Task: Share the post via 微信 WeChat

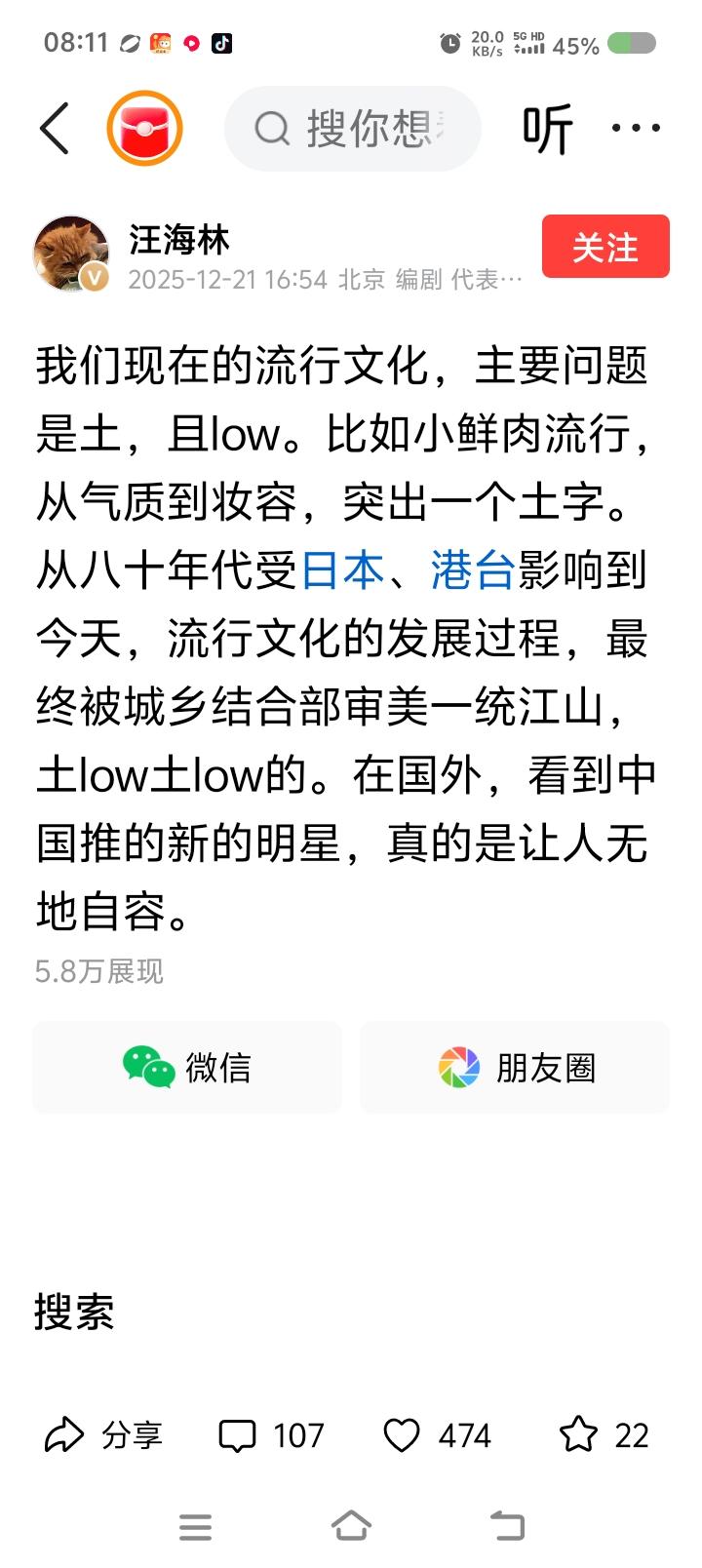Action: coord(186,1068)
